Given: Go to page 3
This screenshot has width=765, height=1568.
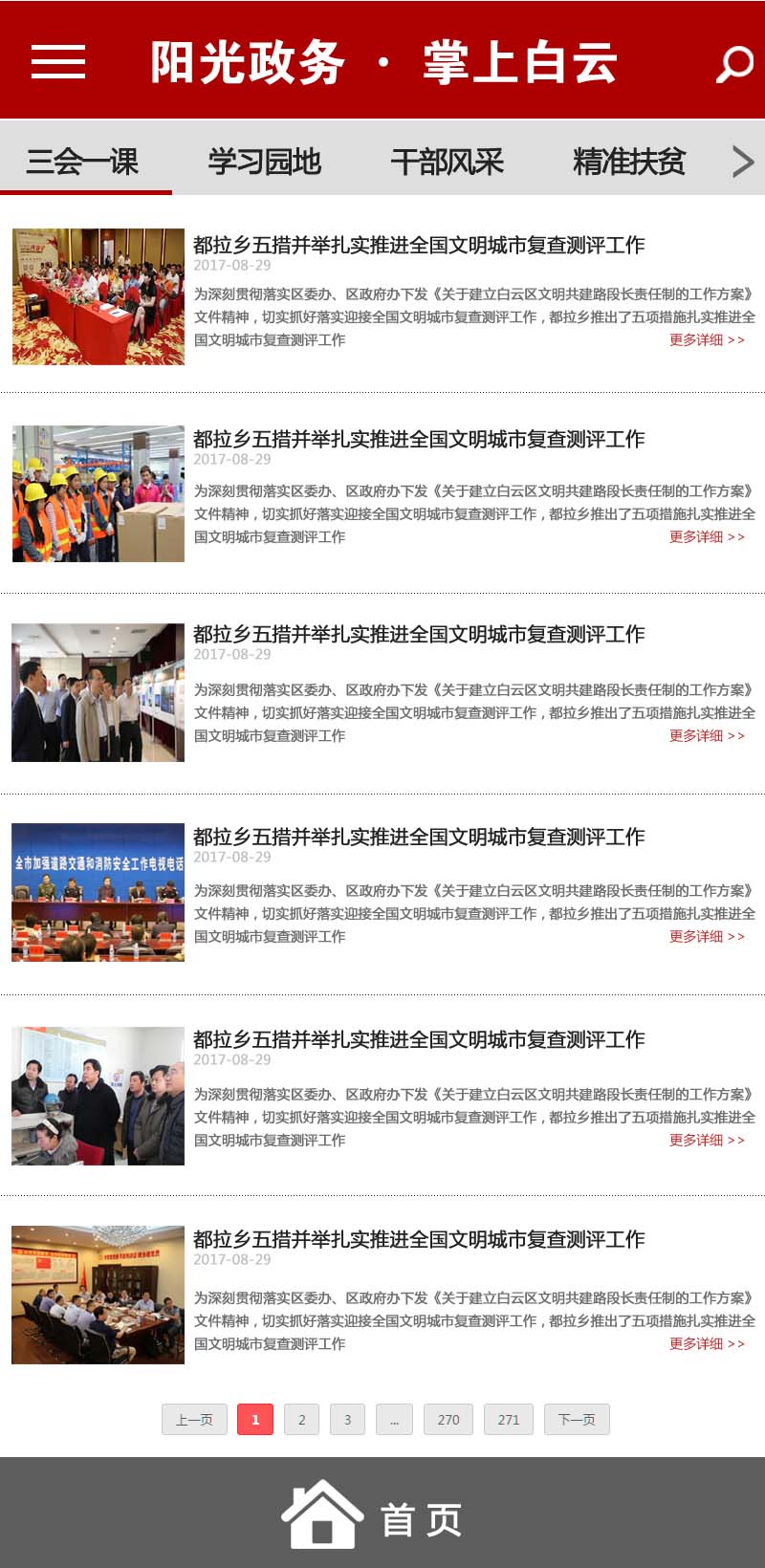Looking at the screenshot, I should pyautogui.click(x=347, y=1419).
